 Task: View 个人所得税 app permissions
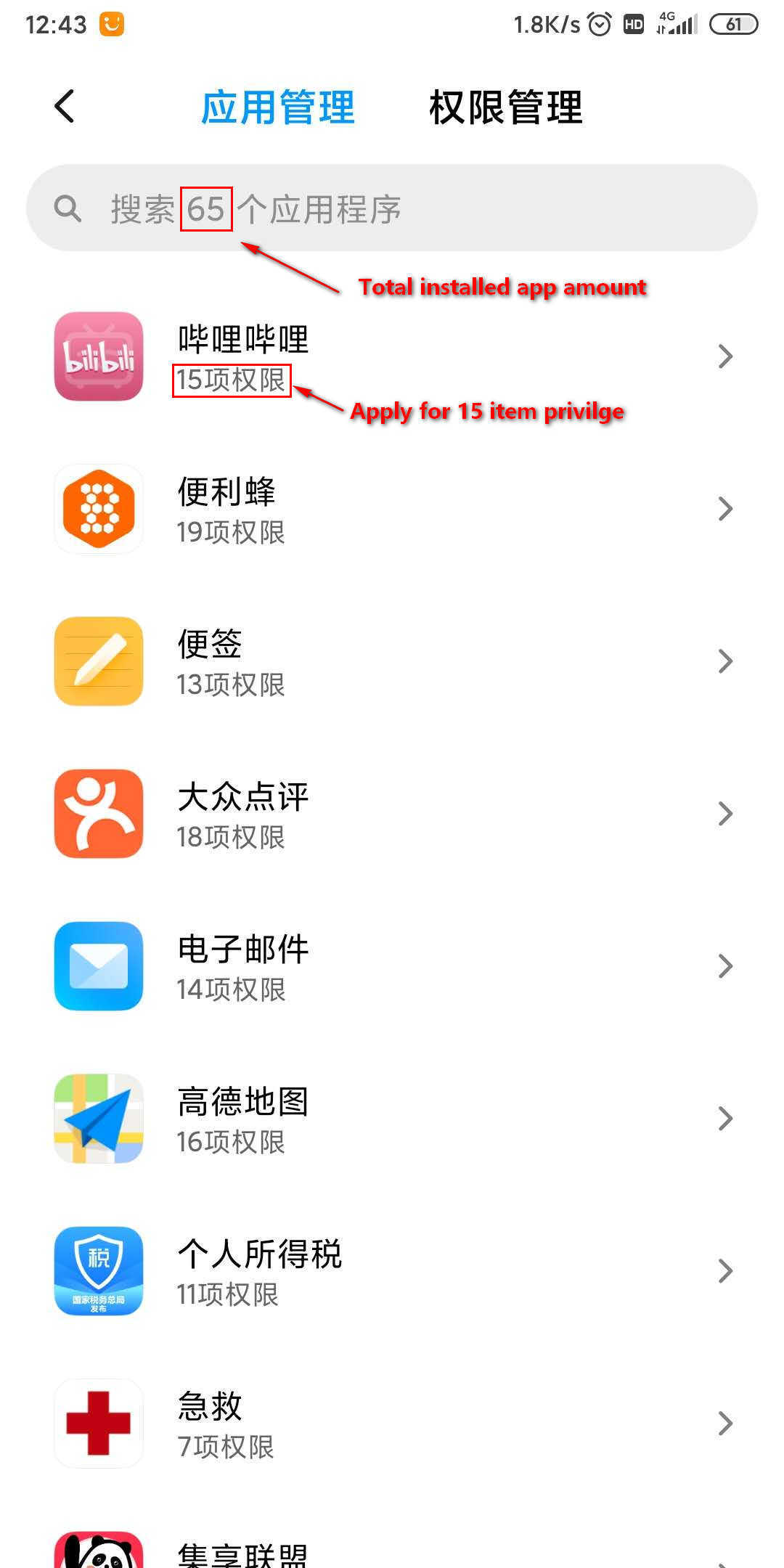[x=392, y=1271]
